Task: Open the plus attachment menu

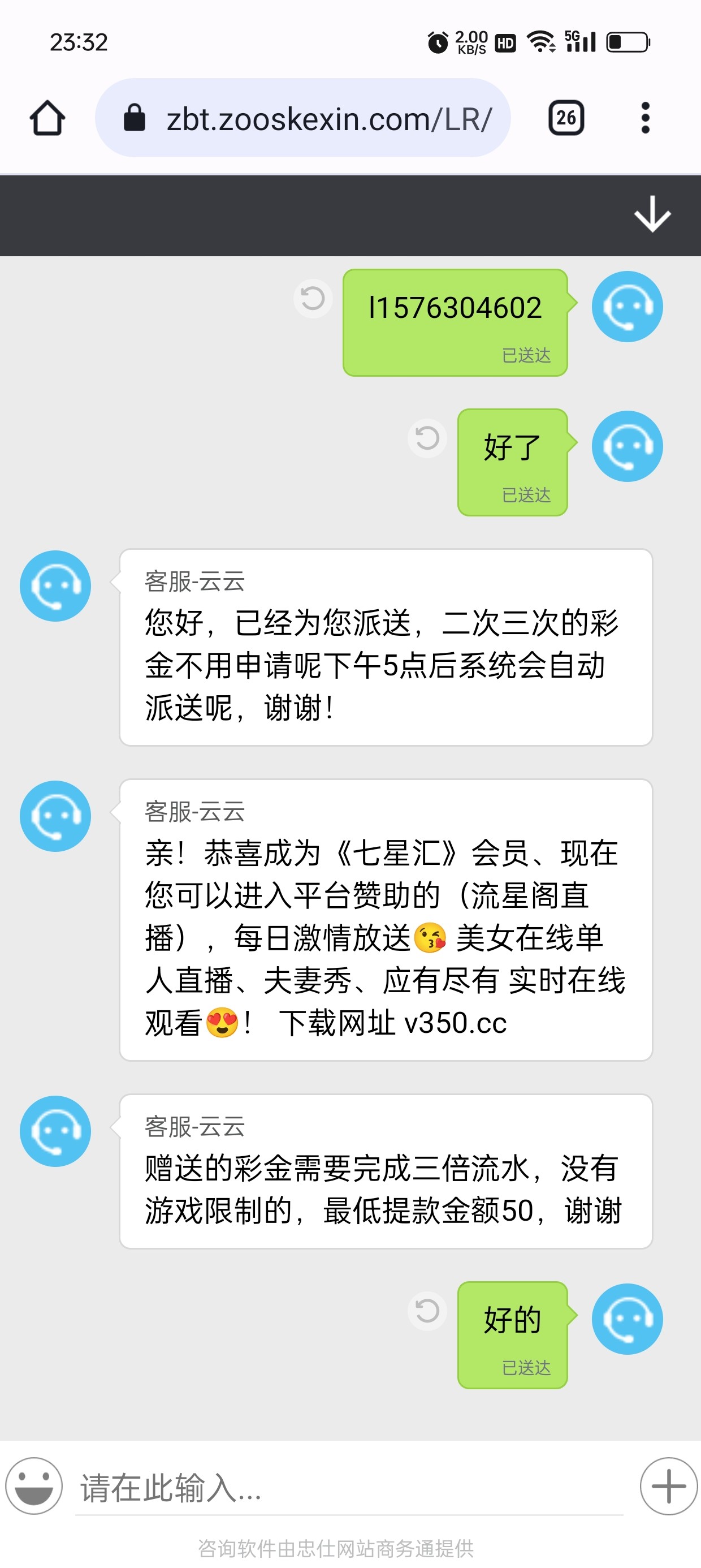Action: (x=668, y=1486)
